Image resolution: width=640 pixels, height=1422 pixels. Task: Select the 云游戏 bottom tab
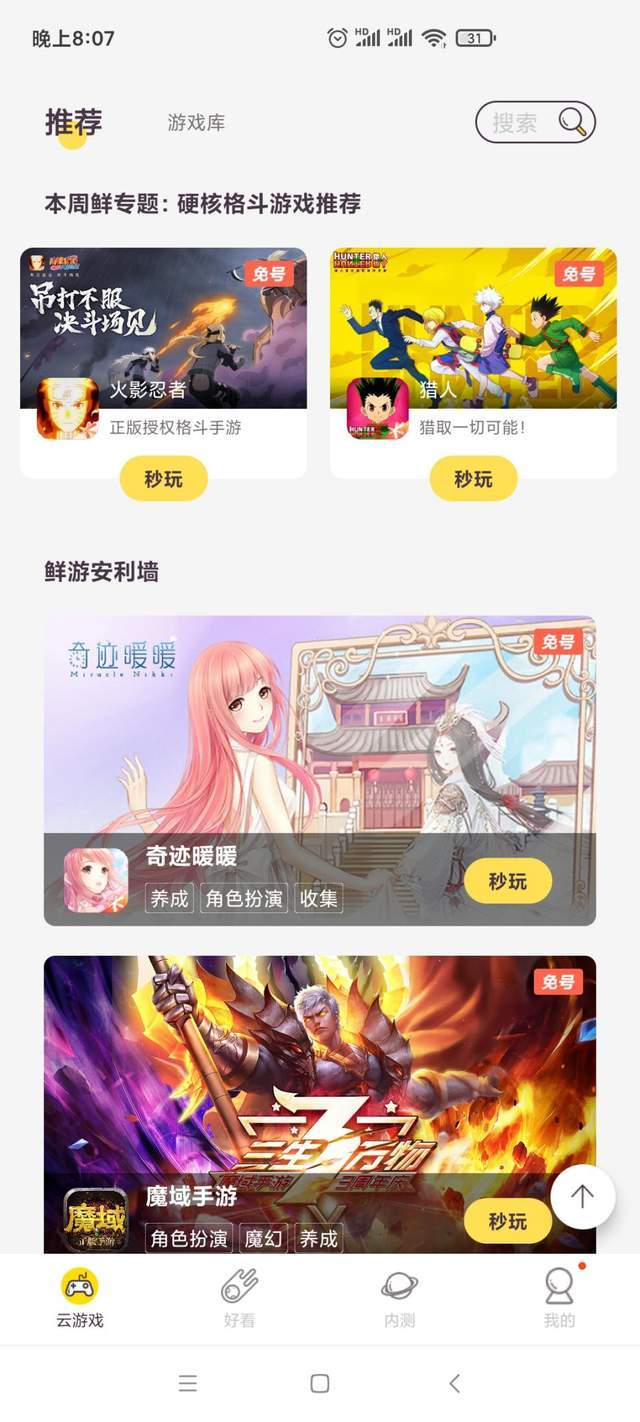click(80, 1298)
